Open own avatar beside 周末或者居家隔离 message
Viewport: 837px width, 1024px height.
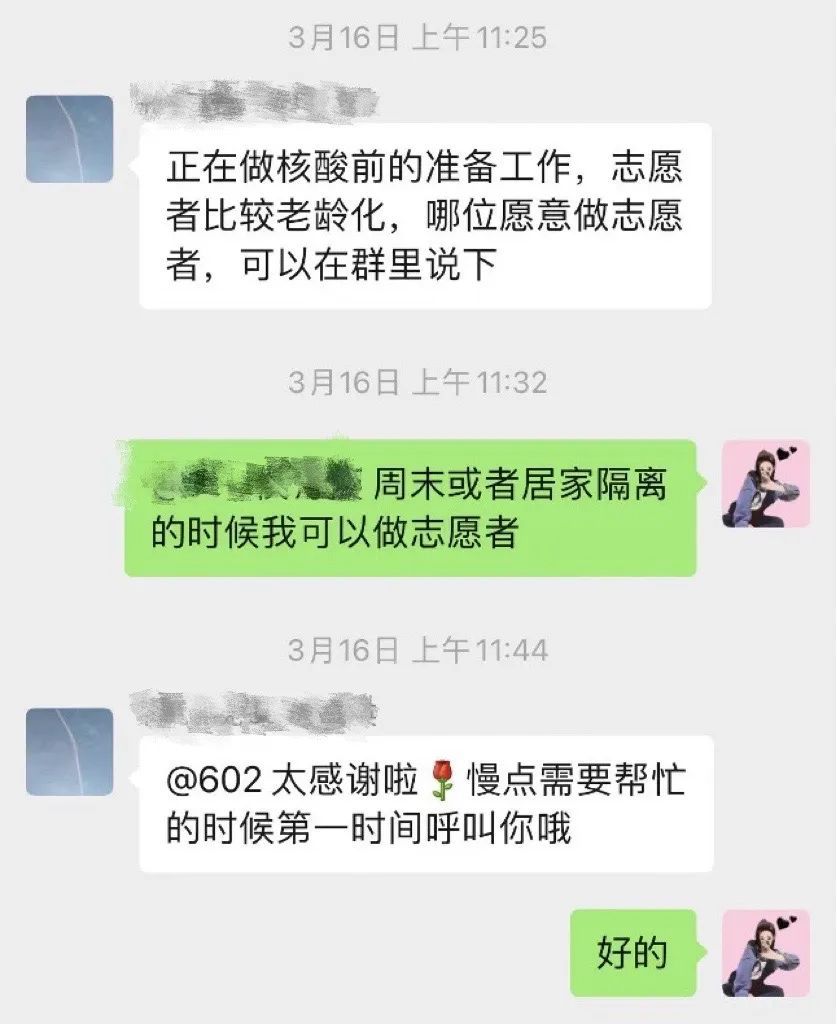pyautogui.click(x=766, y=484)
